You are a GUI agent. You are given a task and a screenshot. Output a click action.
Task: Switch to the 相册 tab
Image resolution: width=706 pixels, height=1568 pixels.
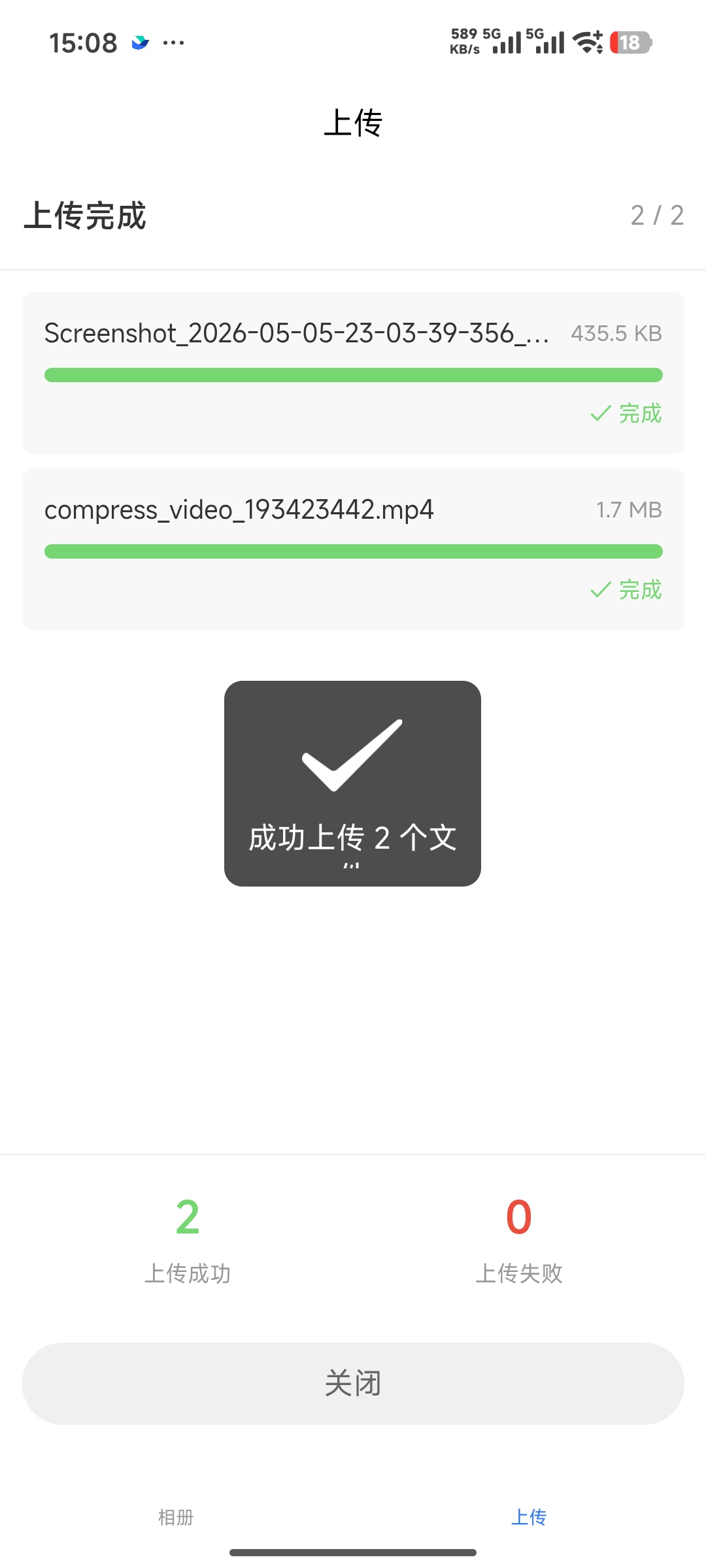(x=176, y=1516)
